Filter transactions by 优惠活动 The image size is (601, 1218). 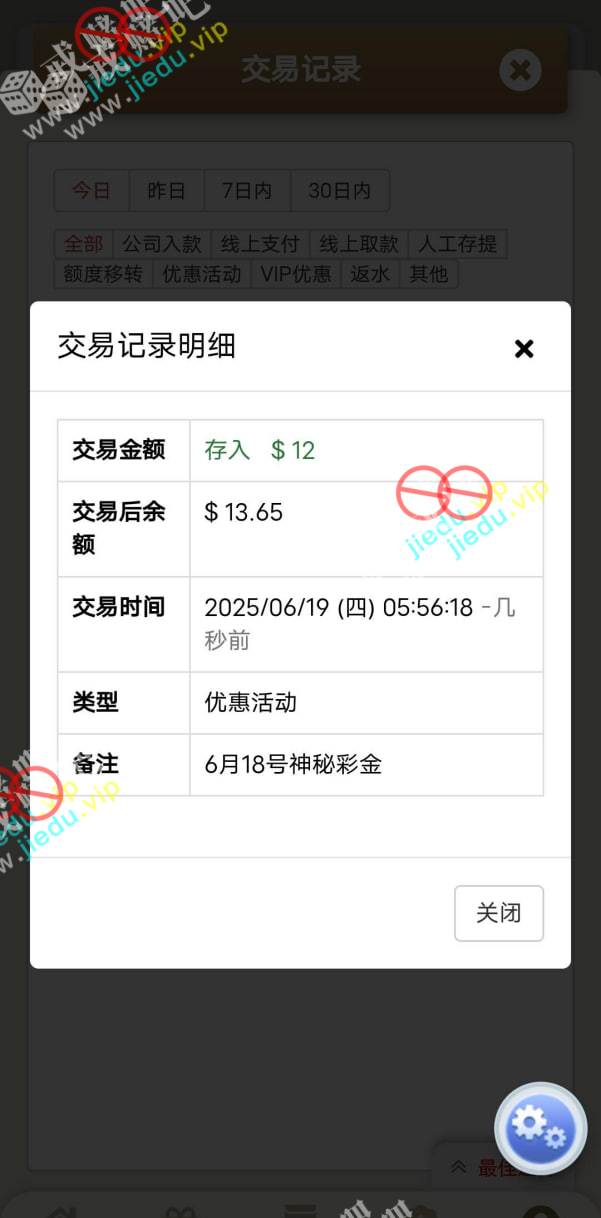click(202, 274)
